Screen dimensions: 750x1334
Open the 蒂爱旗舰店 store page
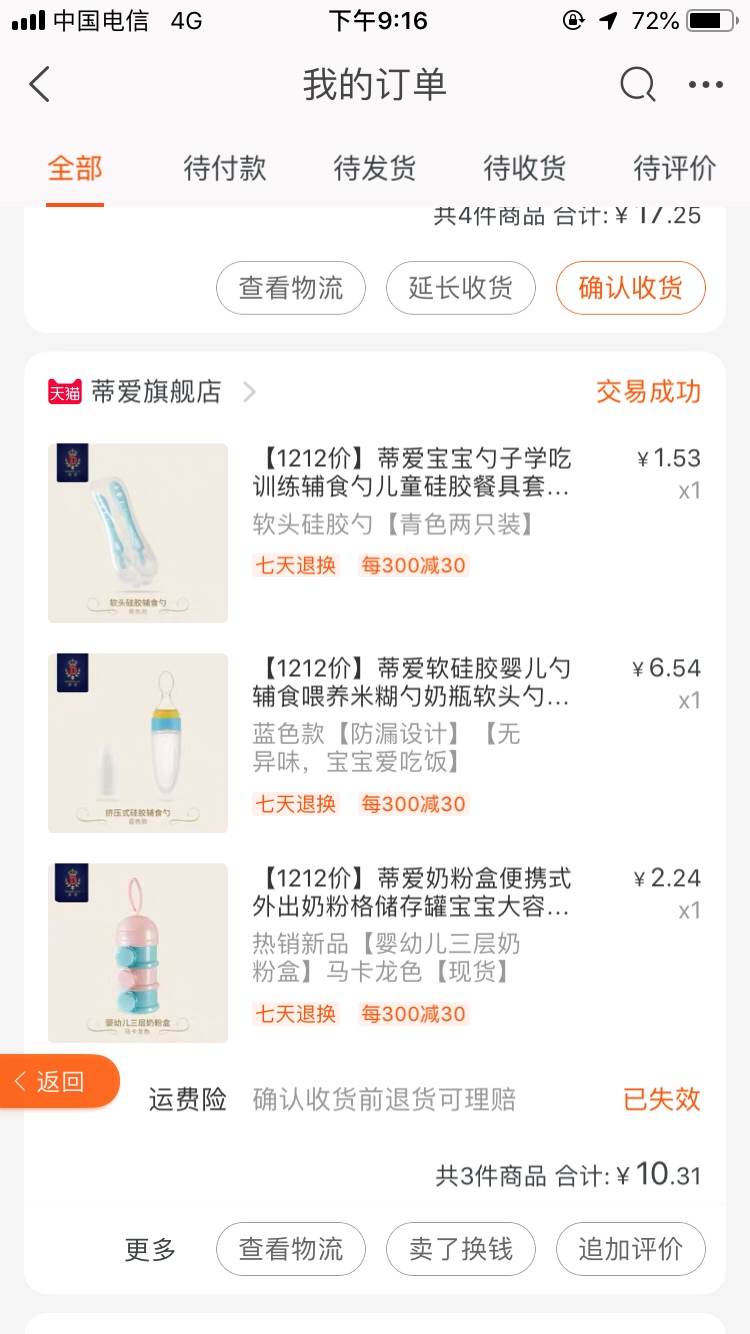(156, 392)
